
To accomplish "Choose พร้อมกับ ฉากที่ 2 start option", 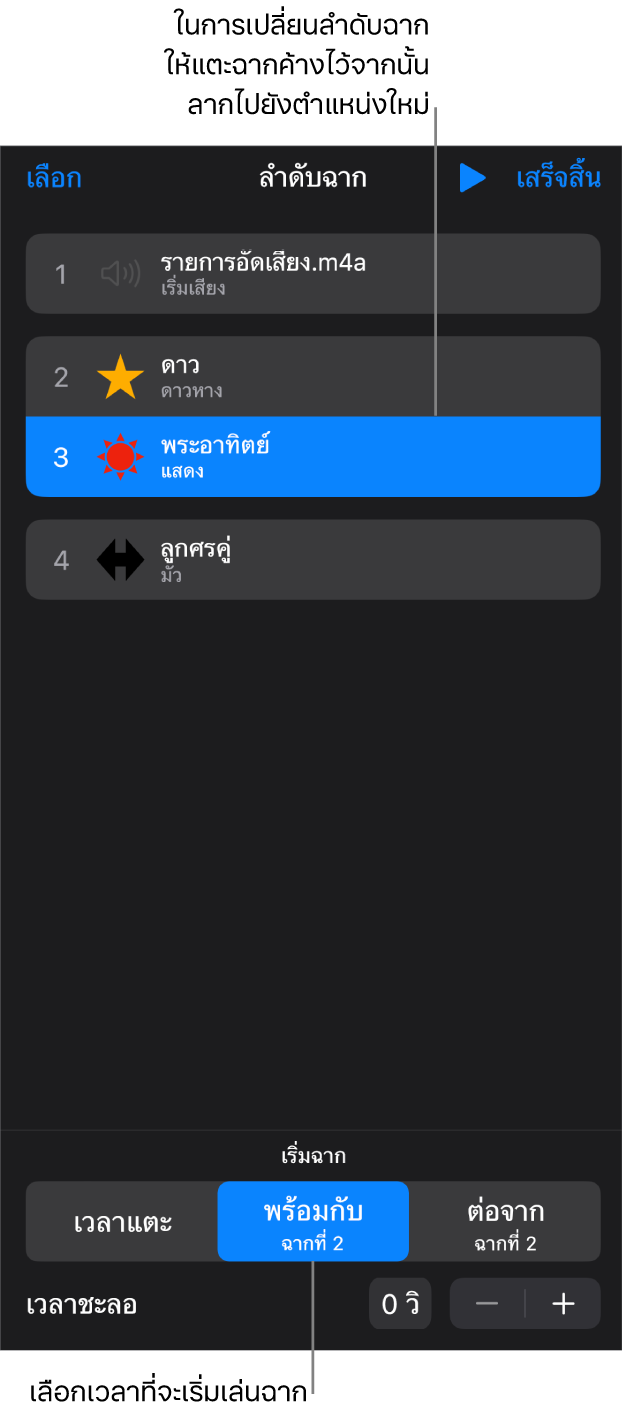I will coord(312,1222).
